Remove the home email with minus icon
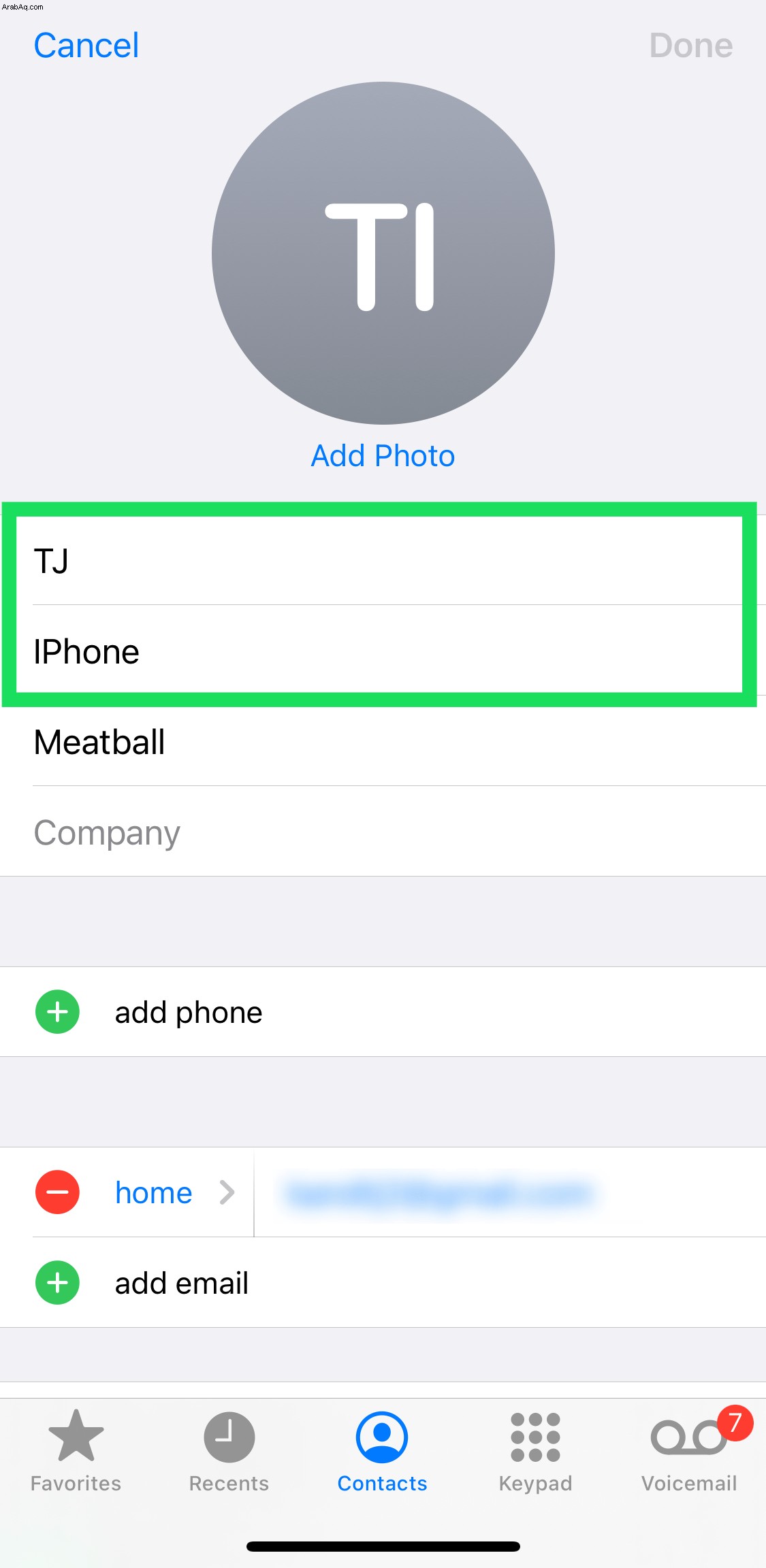The height and width of the screenshot is (1568, 766). pyautogui.click(x=57, y=1192)
